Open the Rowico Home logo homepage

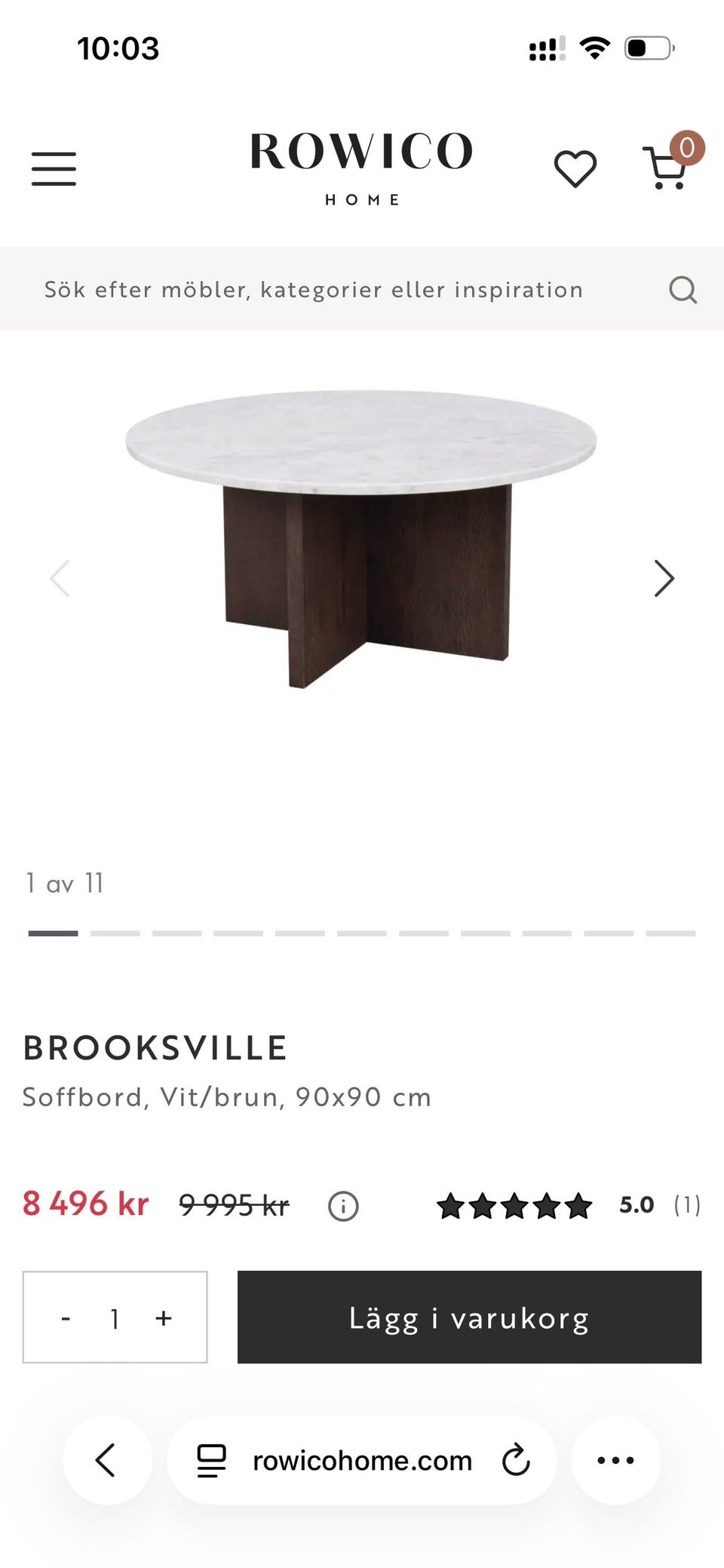(x=361, y=168)
